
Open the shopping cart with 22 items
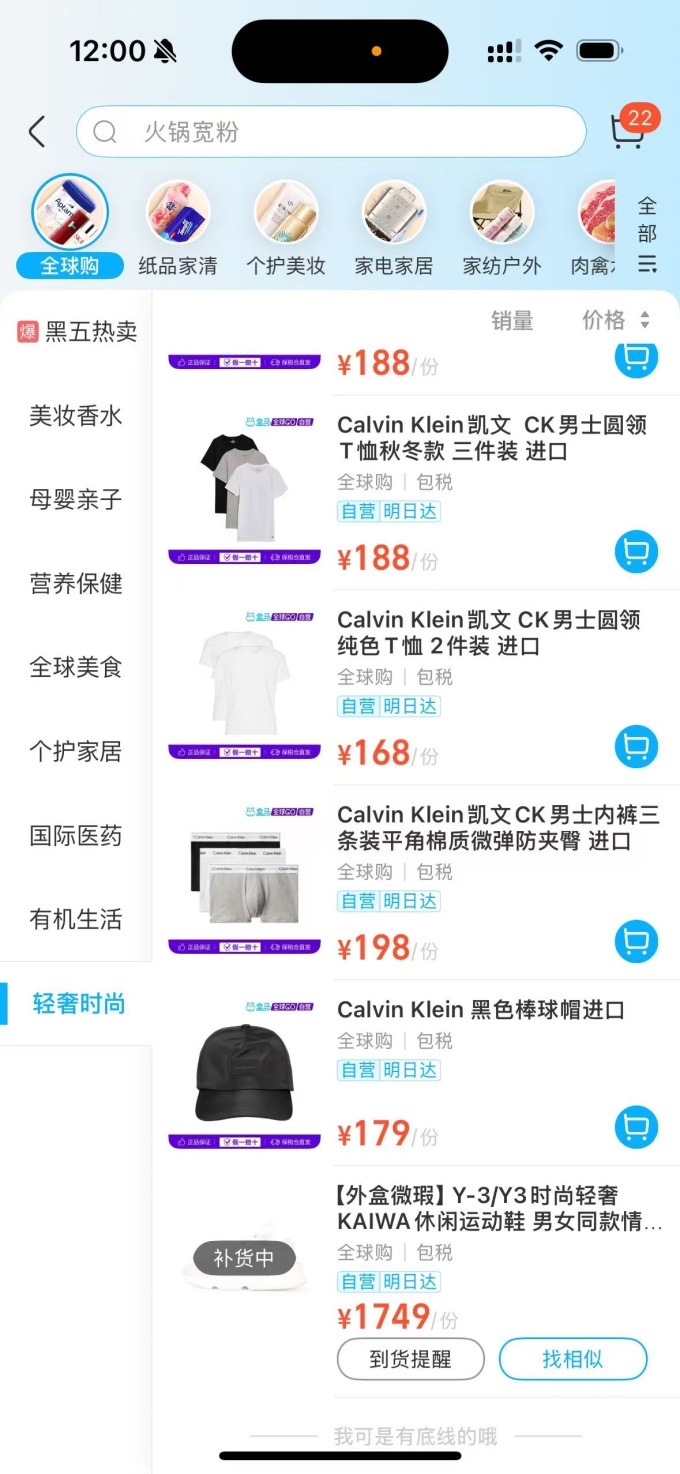click(628, 131)
